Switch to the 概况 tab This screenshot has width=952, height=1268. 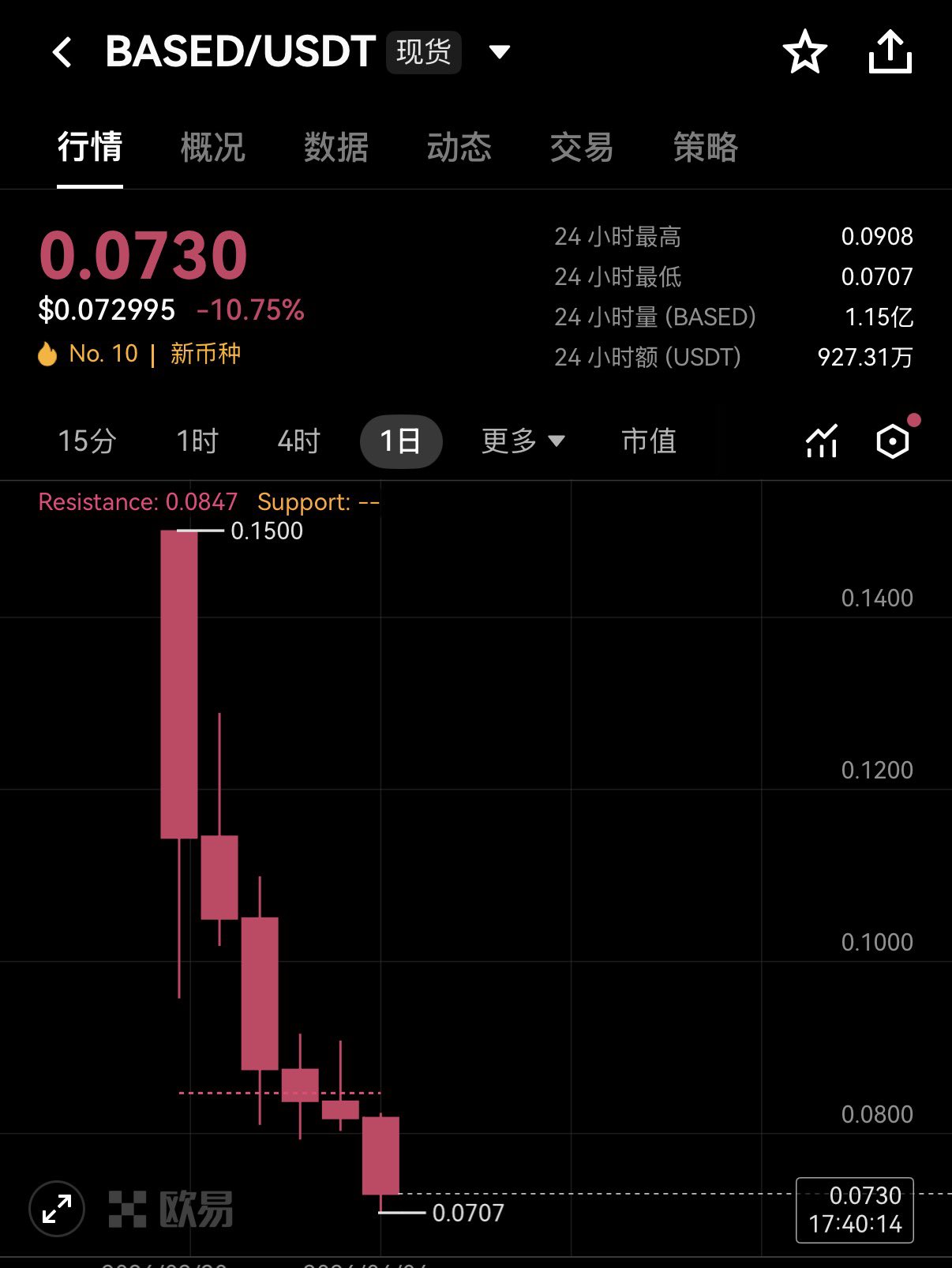pos(212,148)
